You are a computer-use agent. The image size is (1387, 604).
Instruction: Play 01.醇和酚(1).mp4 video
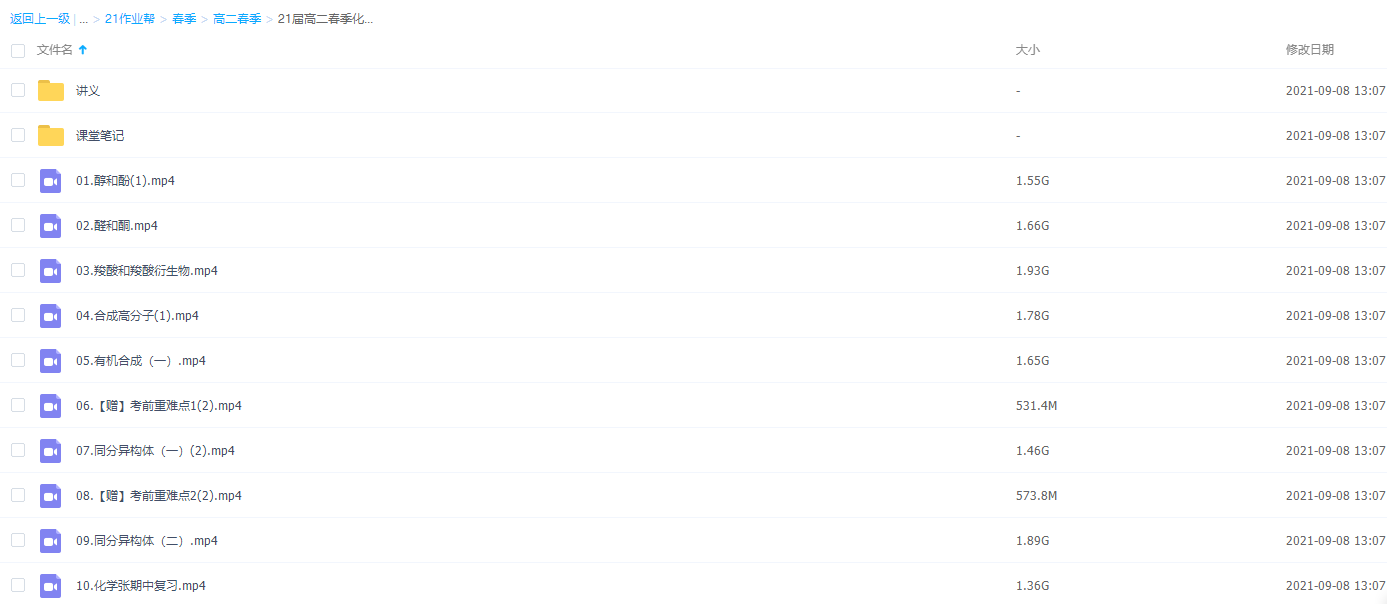click(x=125, y=181)
